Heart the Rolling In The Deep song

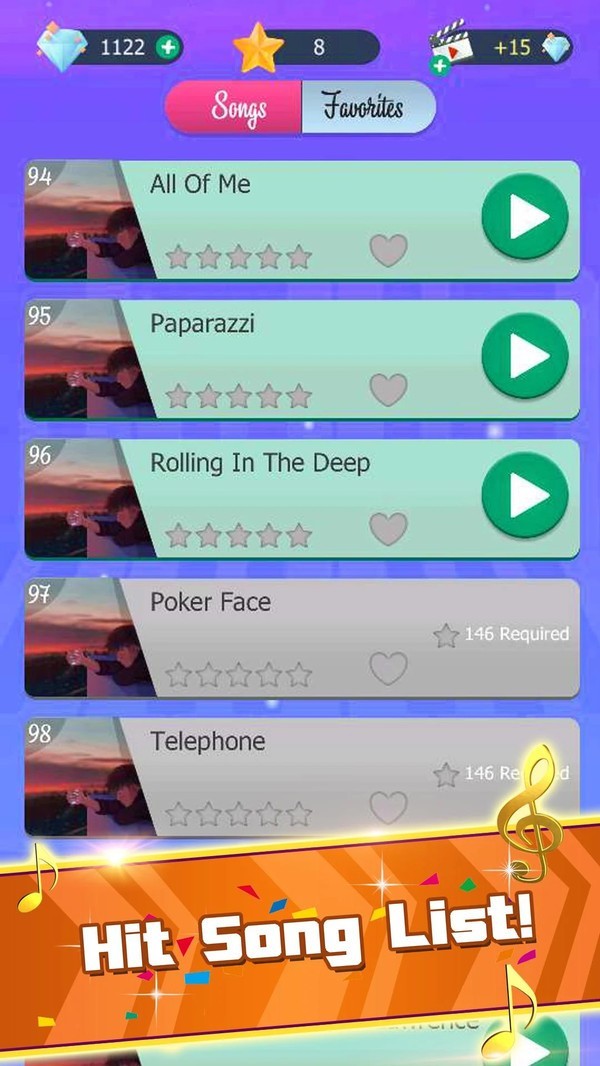coord(389,529)
